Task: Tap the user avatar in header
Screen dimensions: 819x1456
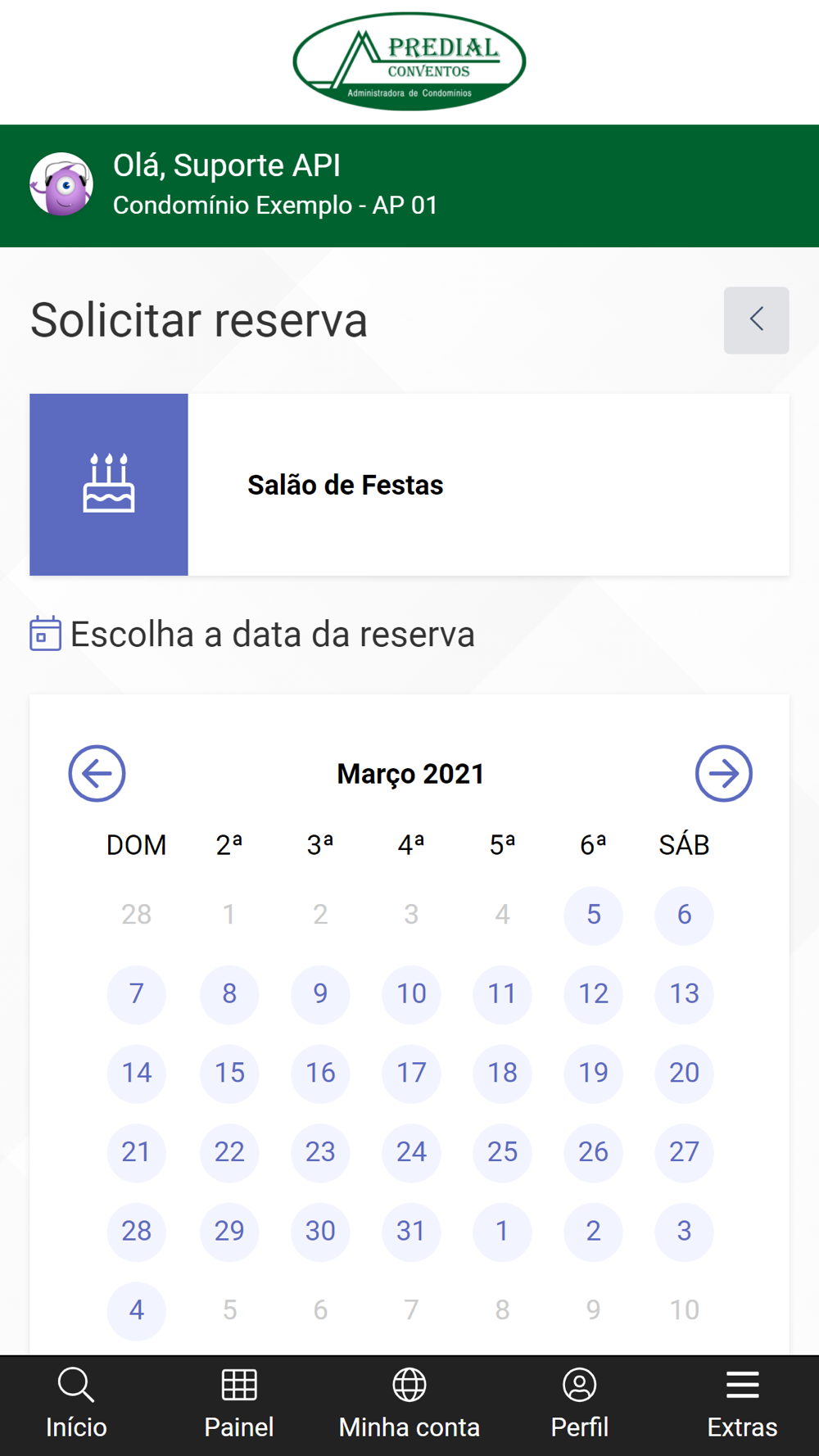Action: pos(61,185)
